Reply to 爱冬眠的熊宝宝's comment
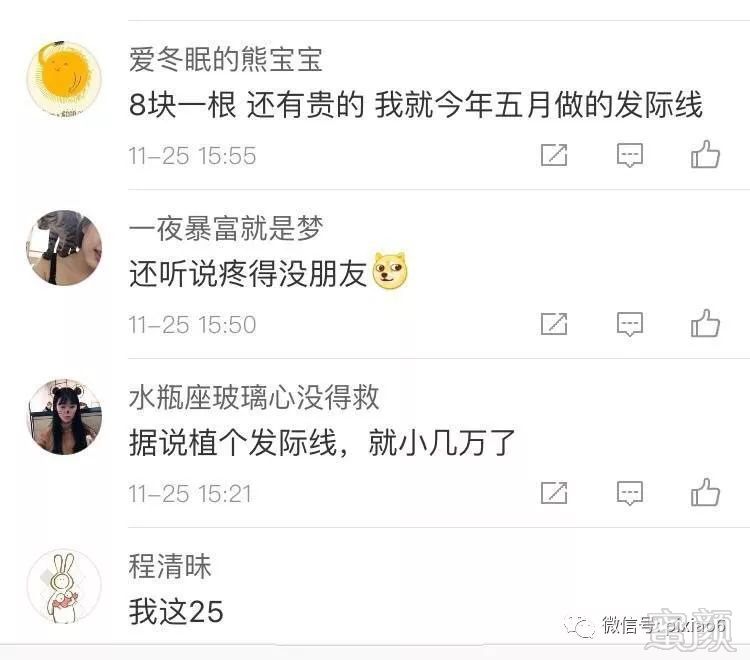 coord(629,155)
